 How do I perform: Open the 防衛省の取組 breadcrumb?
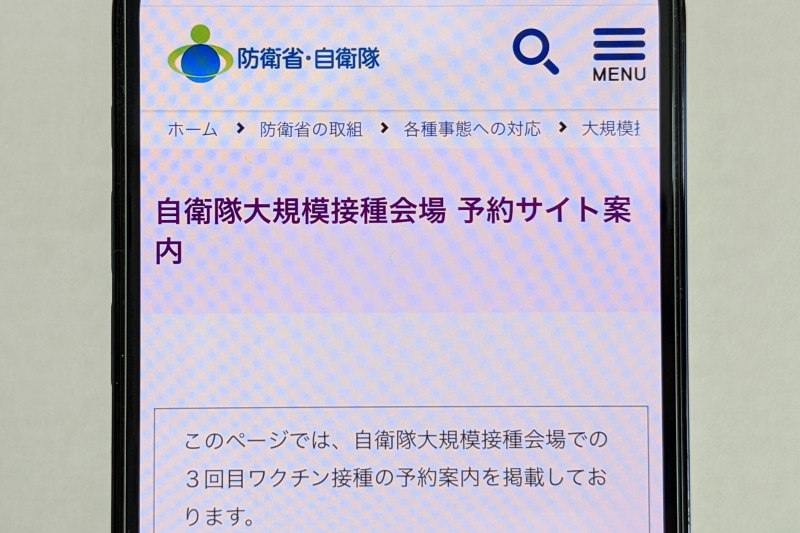(x=311, y=129)
